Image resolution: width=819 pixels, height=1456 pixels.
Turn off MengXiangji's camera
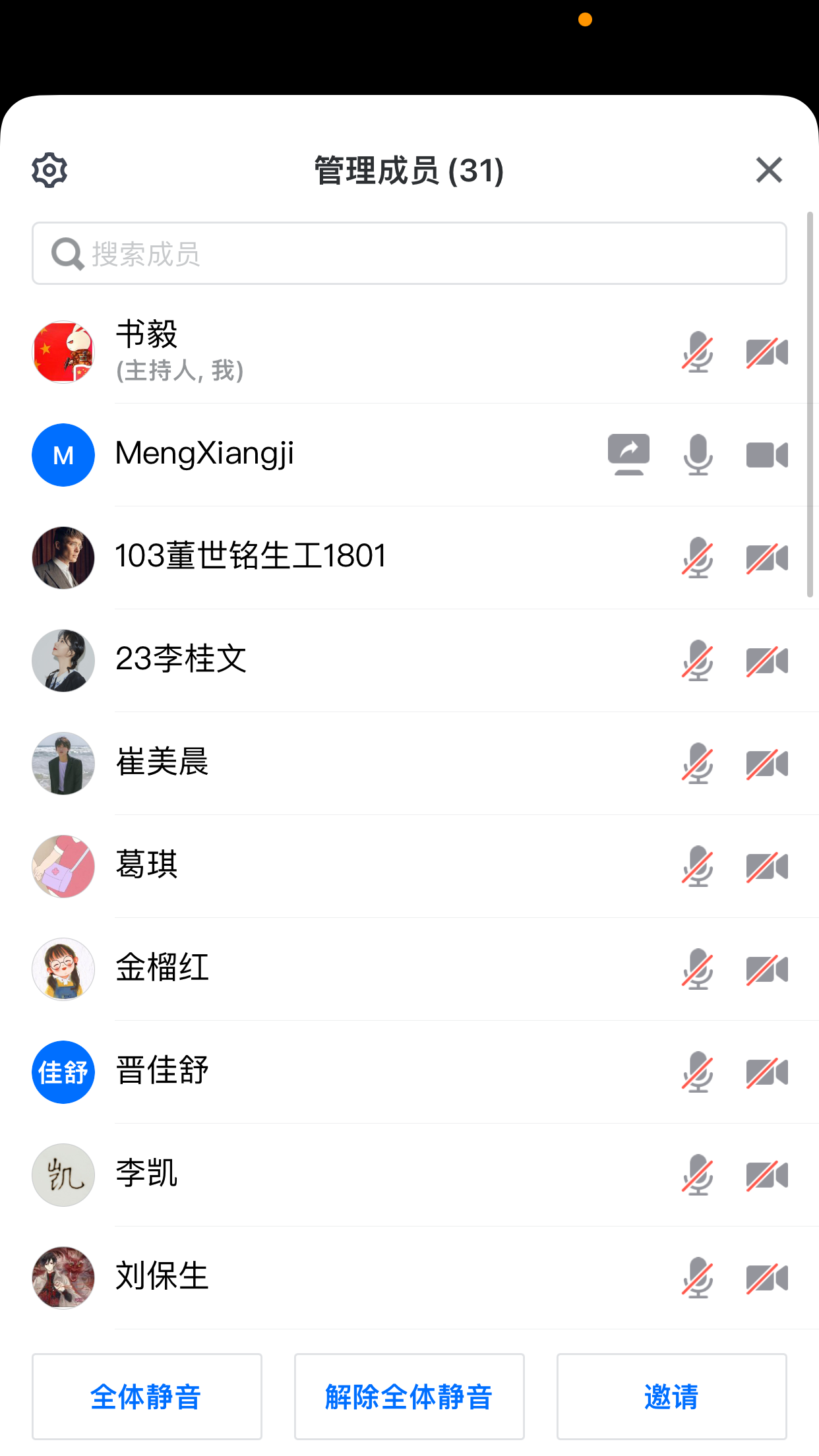[x=767, y=455]
